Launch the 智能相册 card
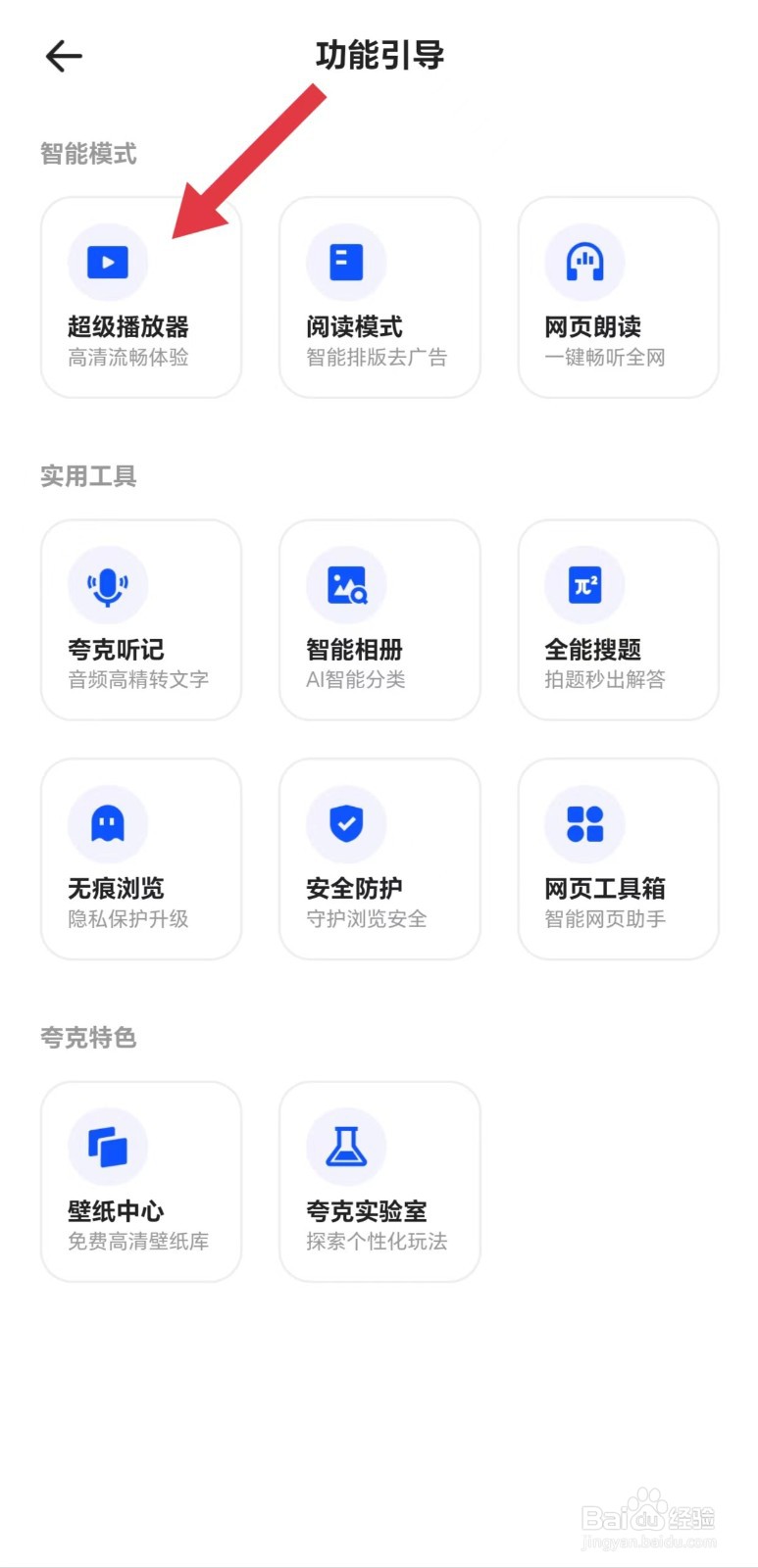The height and width of the screenshot is (1568, 758). [x=379, y=620]
